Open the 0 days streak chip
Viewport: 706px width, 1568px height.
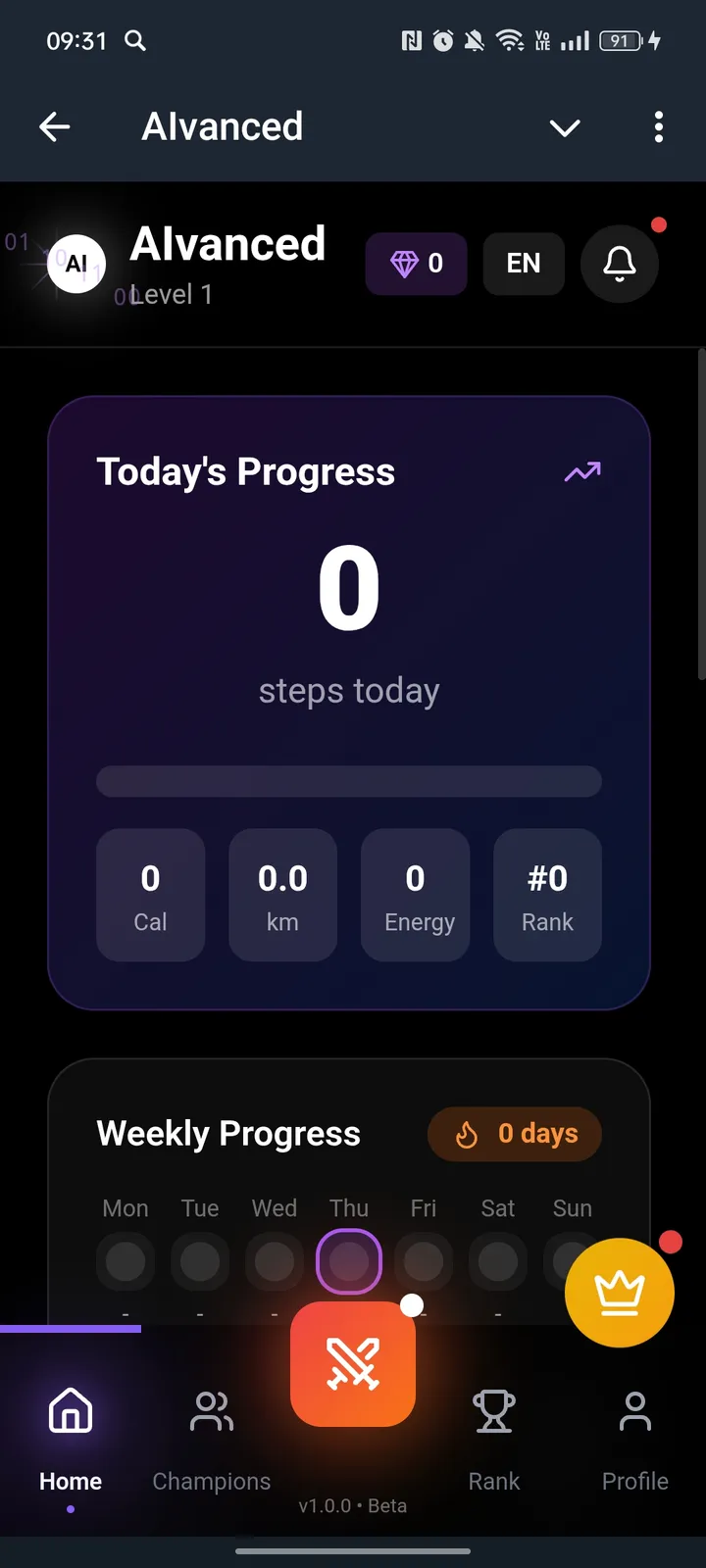[515, 1134]
